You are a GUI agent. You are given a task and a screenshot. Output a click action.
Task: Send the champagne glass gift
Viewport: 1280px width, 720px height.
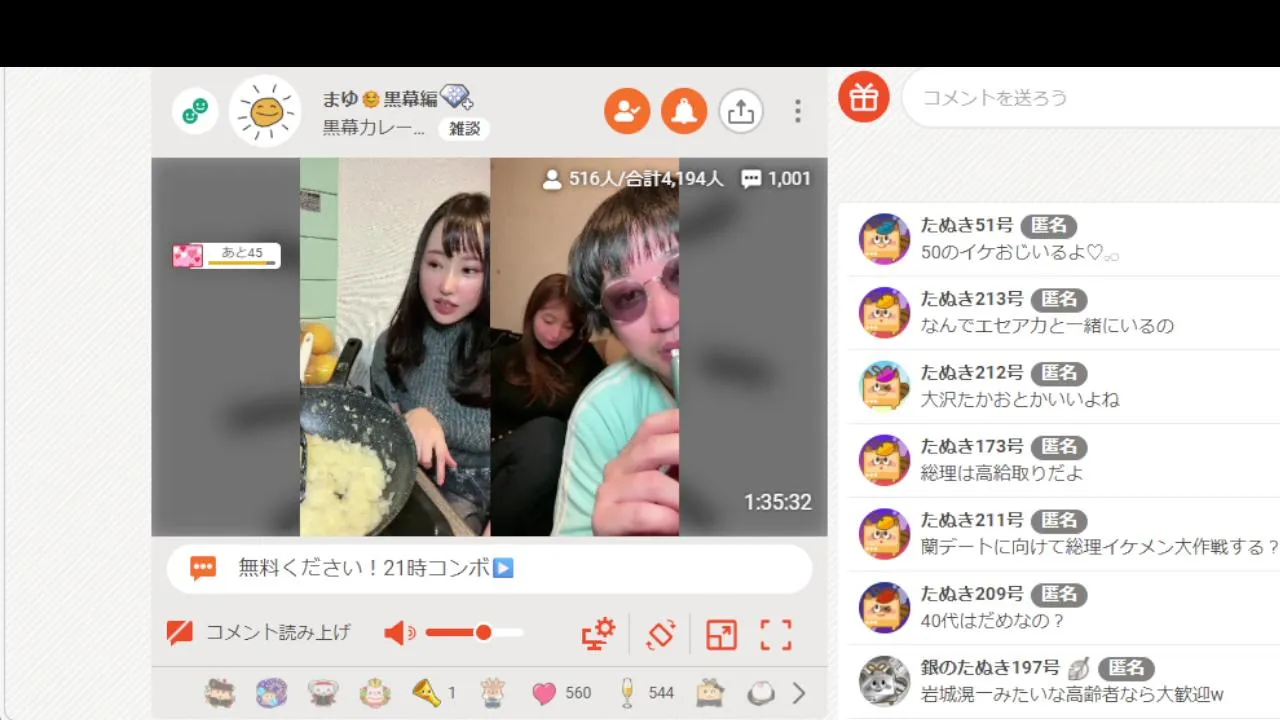click(x=627, y=693)
